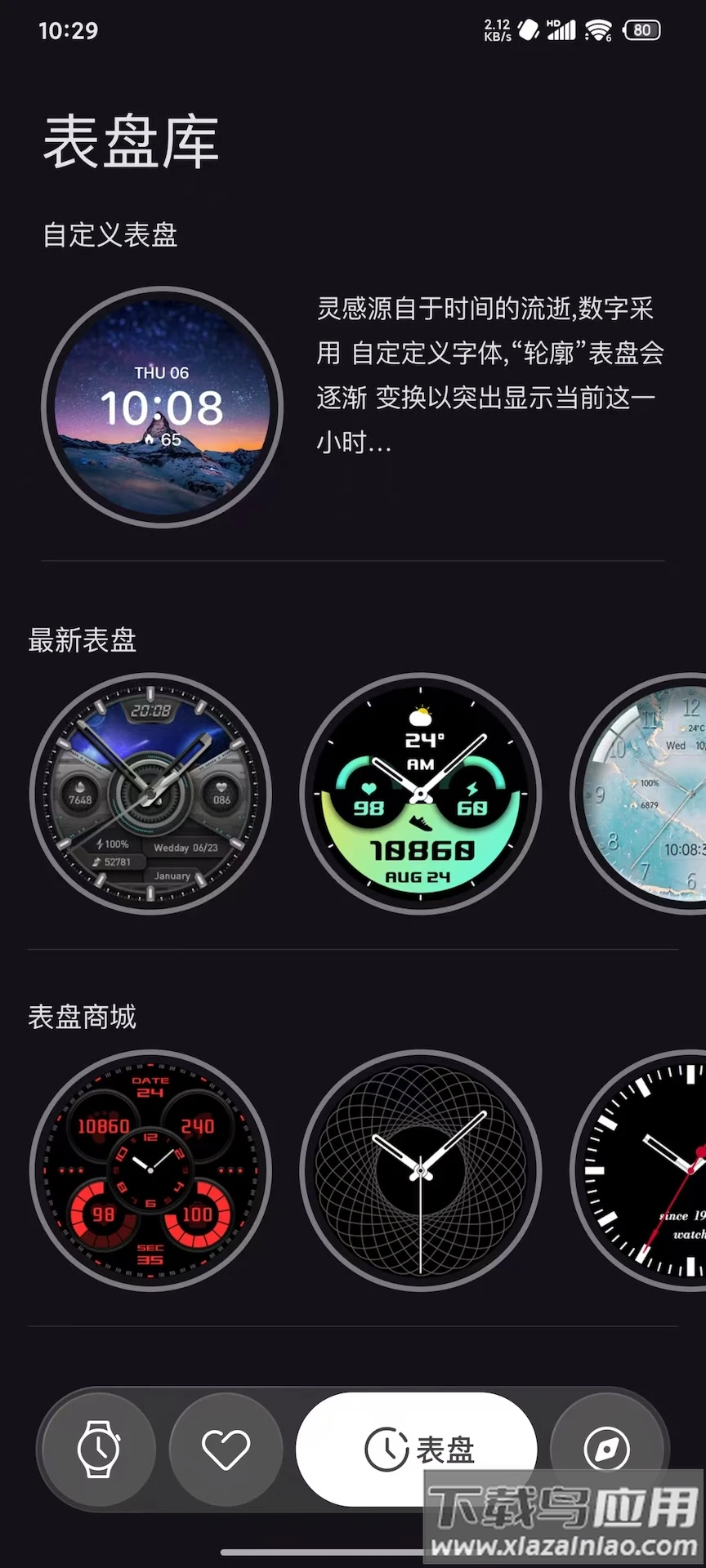Select the grey mechanical 20:08 watch face
706x1568 pixels.
pyautogui.click(x=150, y=793)
